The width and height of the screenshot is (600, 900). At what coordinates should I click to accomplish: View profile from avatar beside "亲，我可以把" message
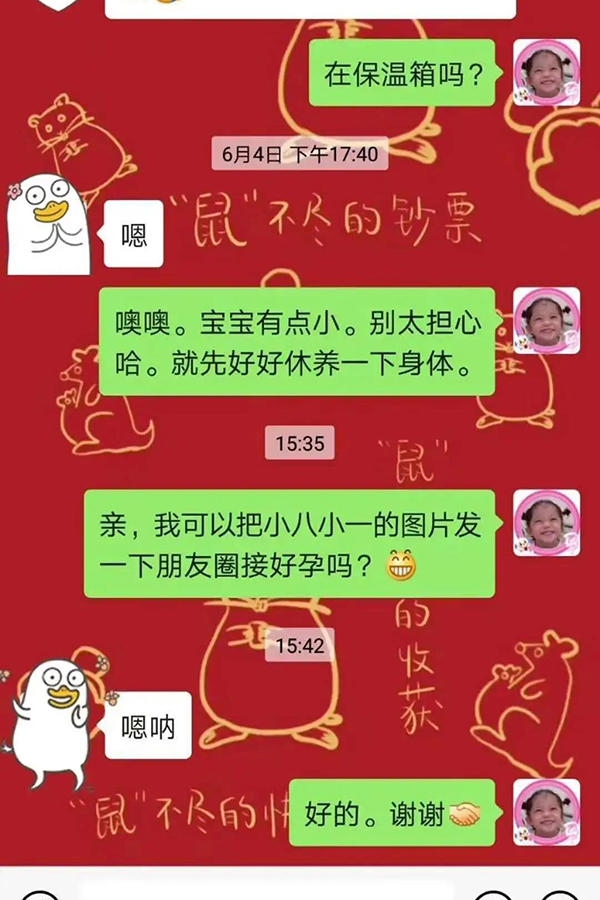click(546, 523)
